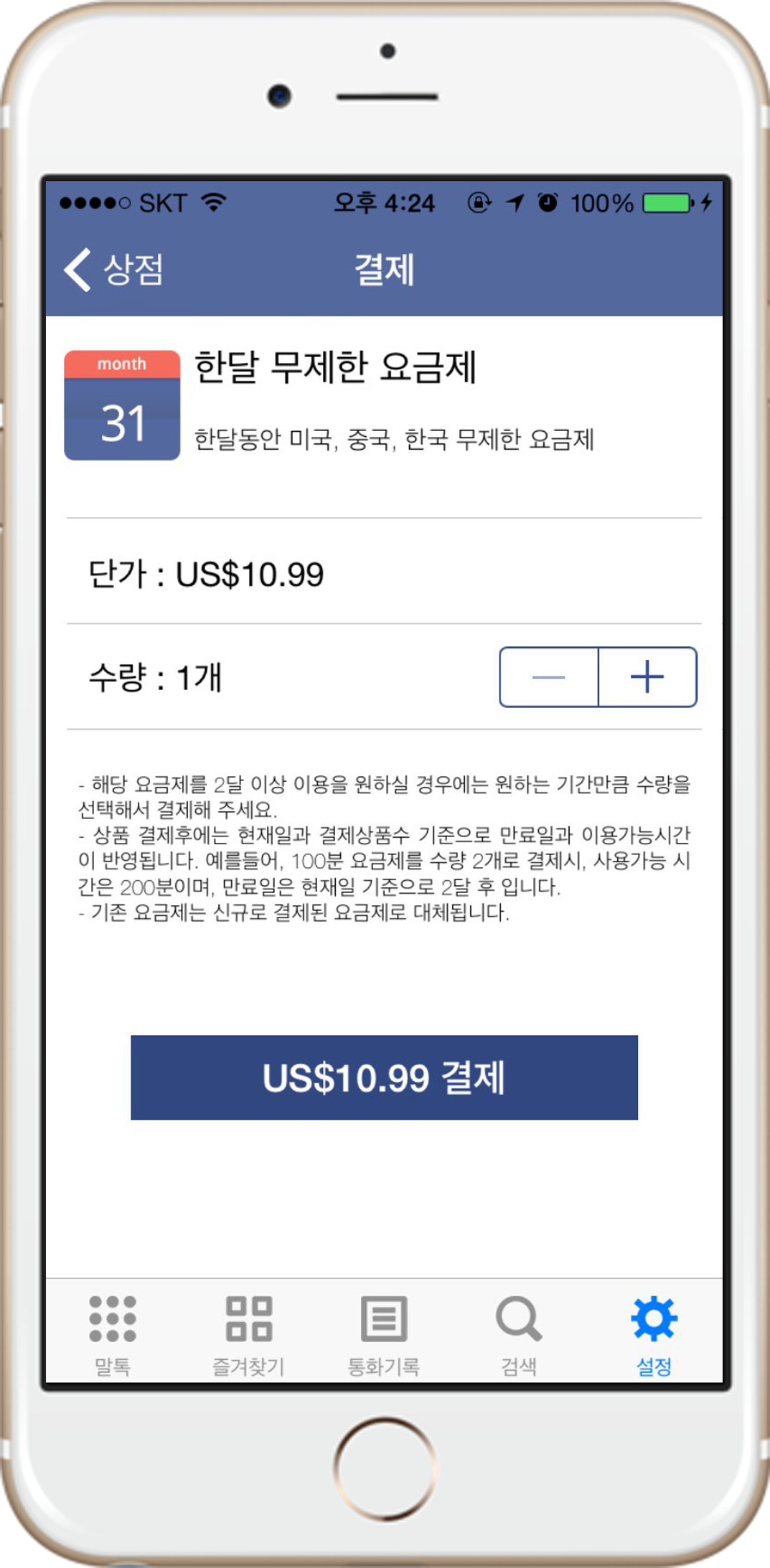This screenshot has height=1568, width=770.
Task: Increase quantity with the plus button
Action: [x=647, y=677]
